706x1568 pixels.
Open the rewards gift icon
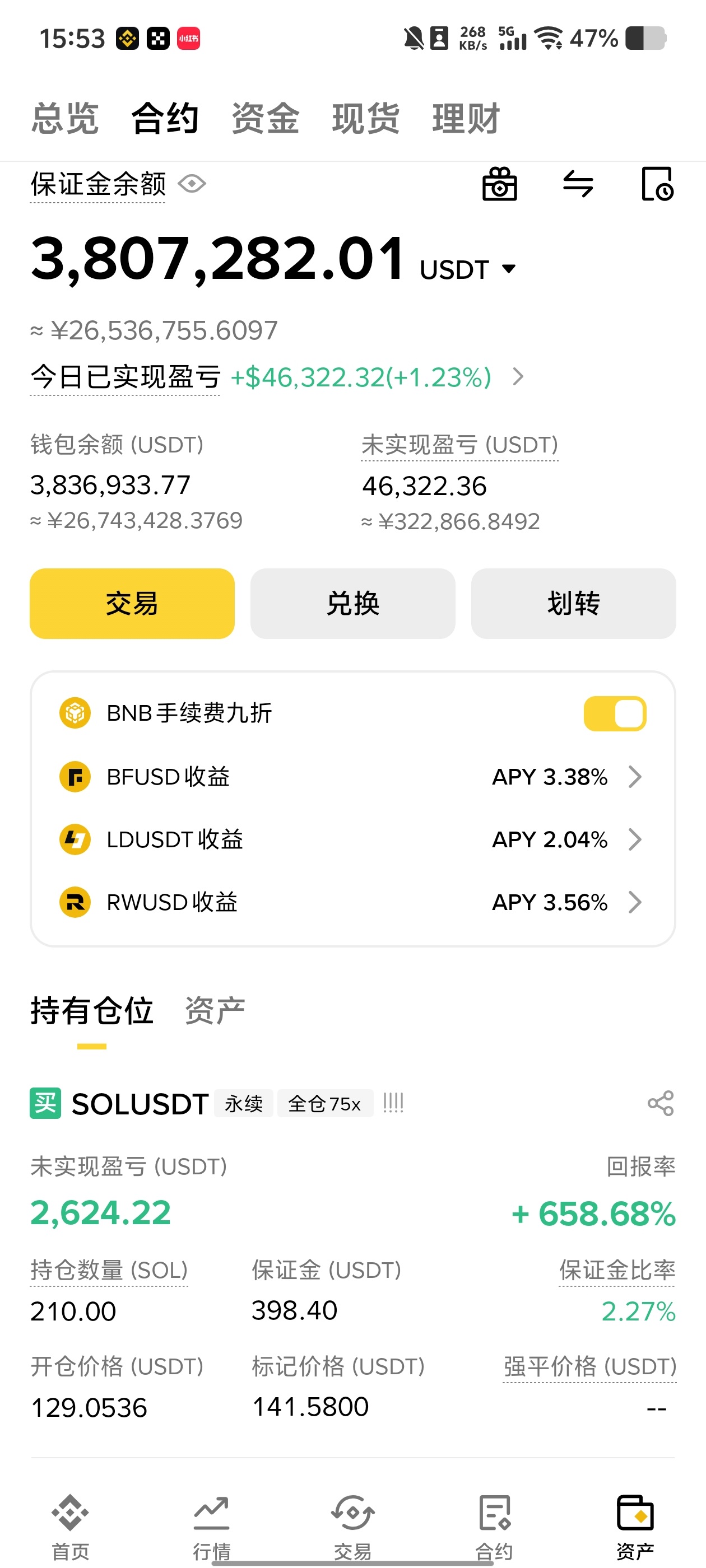pos(499,184)
